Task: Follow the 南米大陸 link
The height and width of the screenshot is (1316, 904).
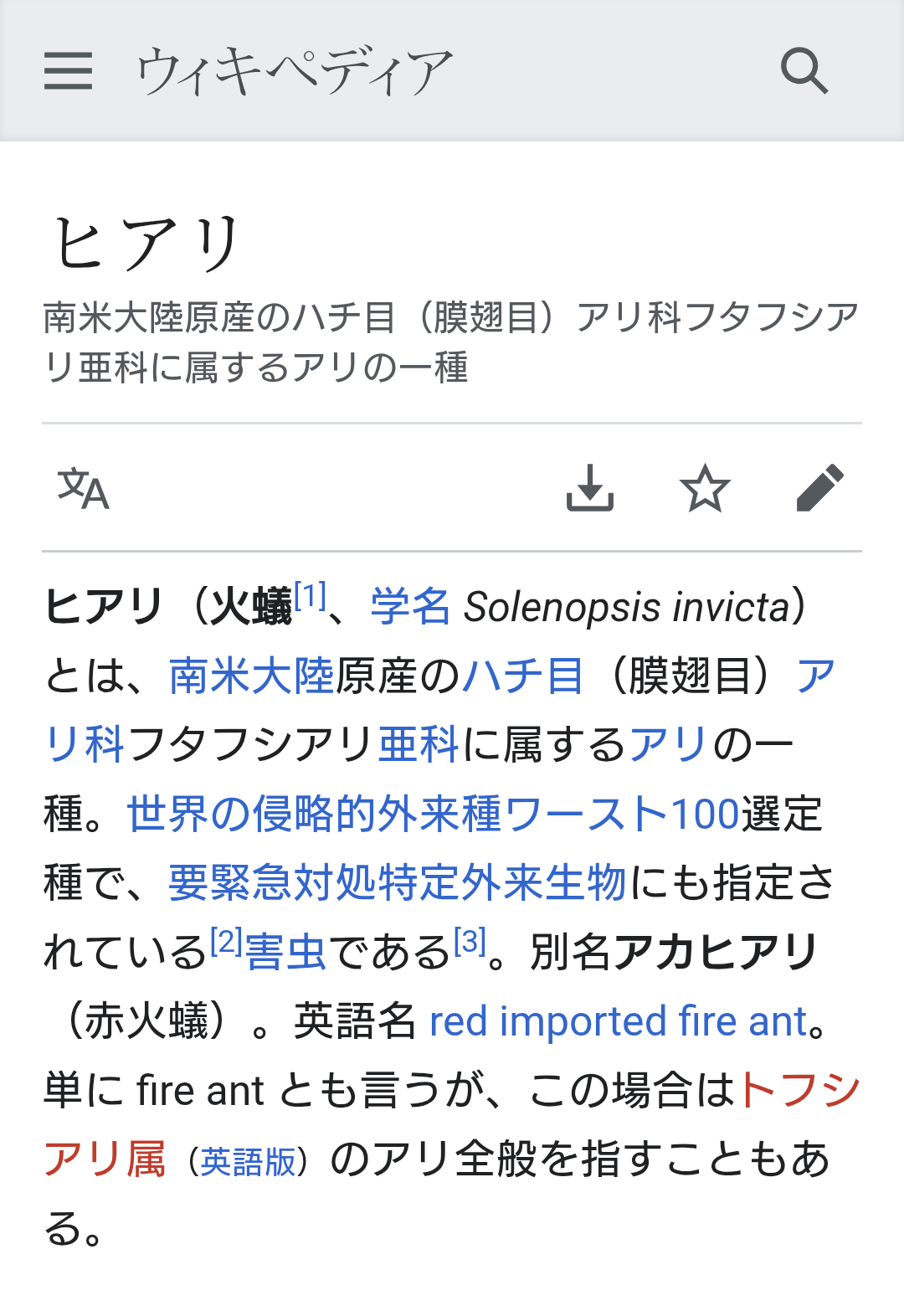Action: point(251,676)
